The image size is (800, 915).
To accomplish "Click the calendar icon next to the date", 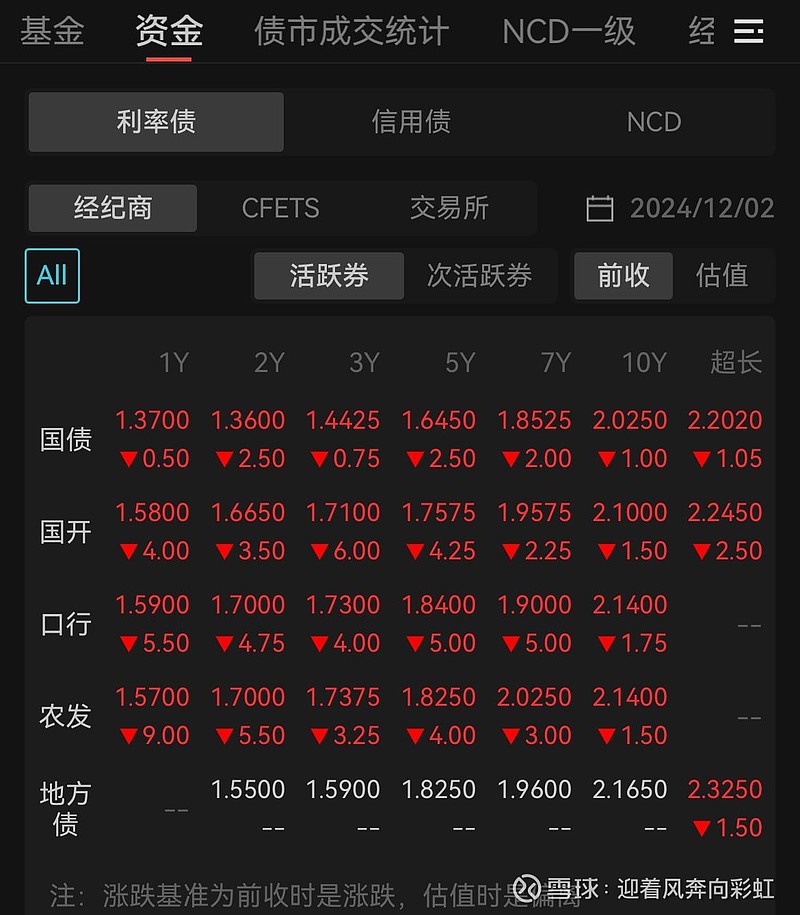I will click(x=598, y=208).
